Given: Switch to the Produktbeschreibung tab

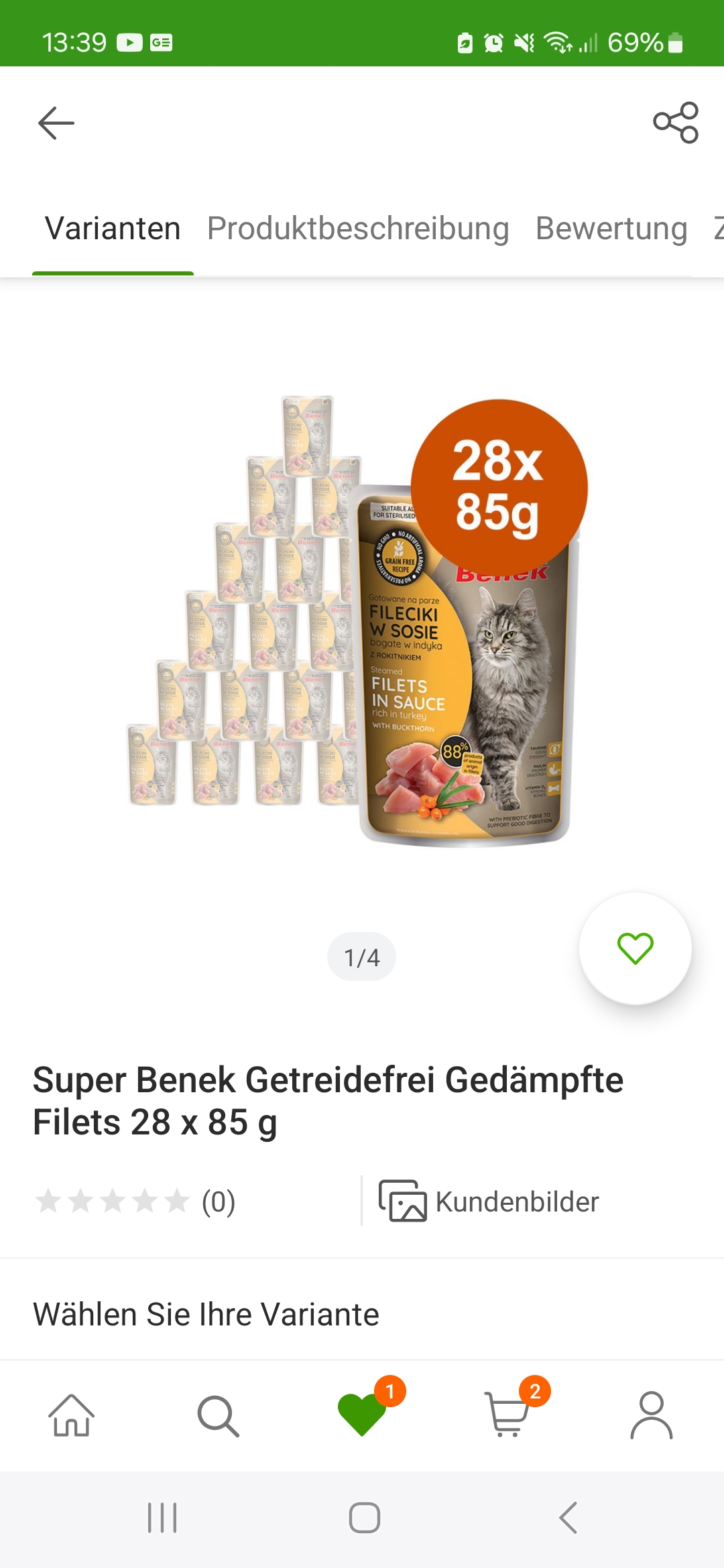Looking at the screenshot, I should [358, 228].
